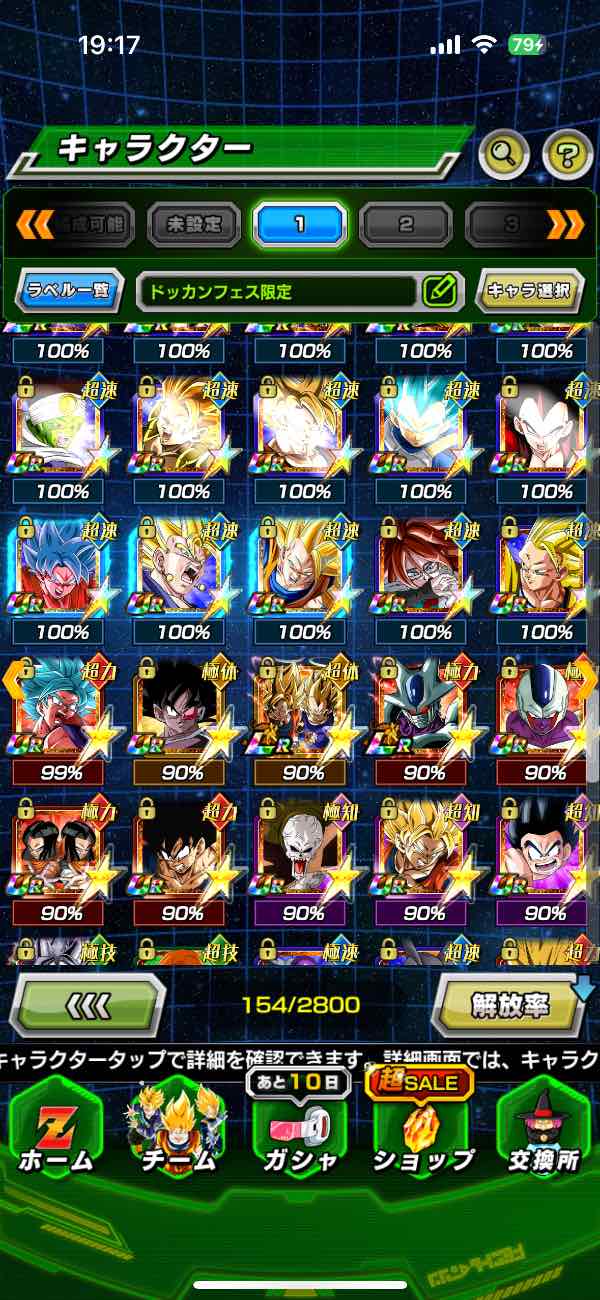Open the ショップ tab
600x1300 pixels.
pos(422,1130)
